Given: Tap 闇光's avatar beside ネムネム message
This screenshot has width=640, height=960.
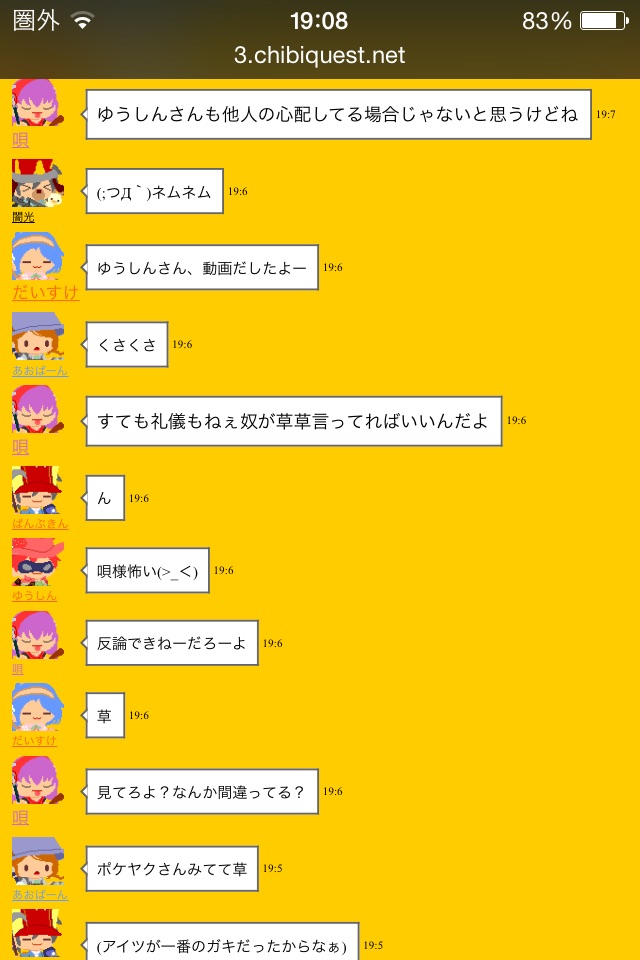Looking at the screenshot, I should (x=37, y=183).
